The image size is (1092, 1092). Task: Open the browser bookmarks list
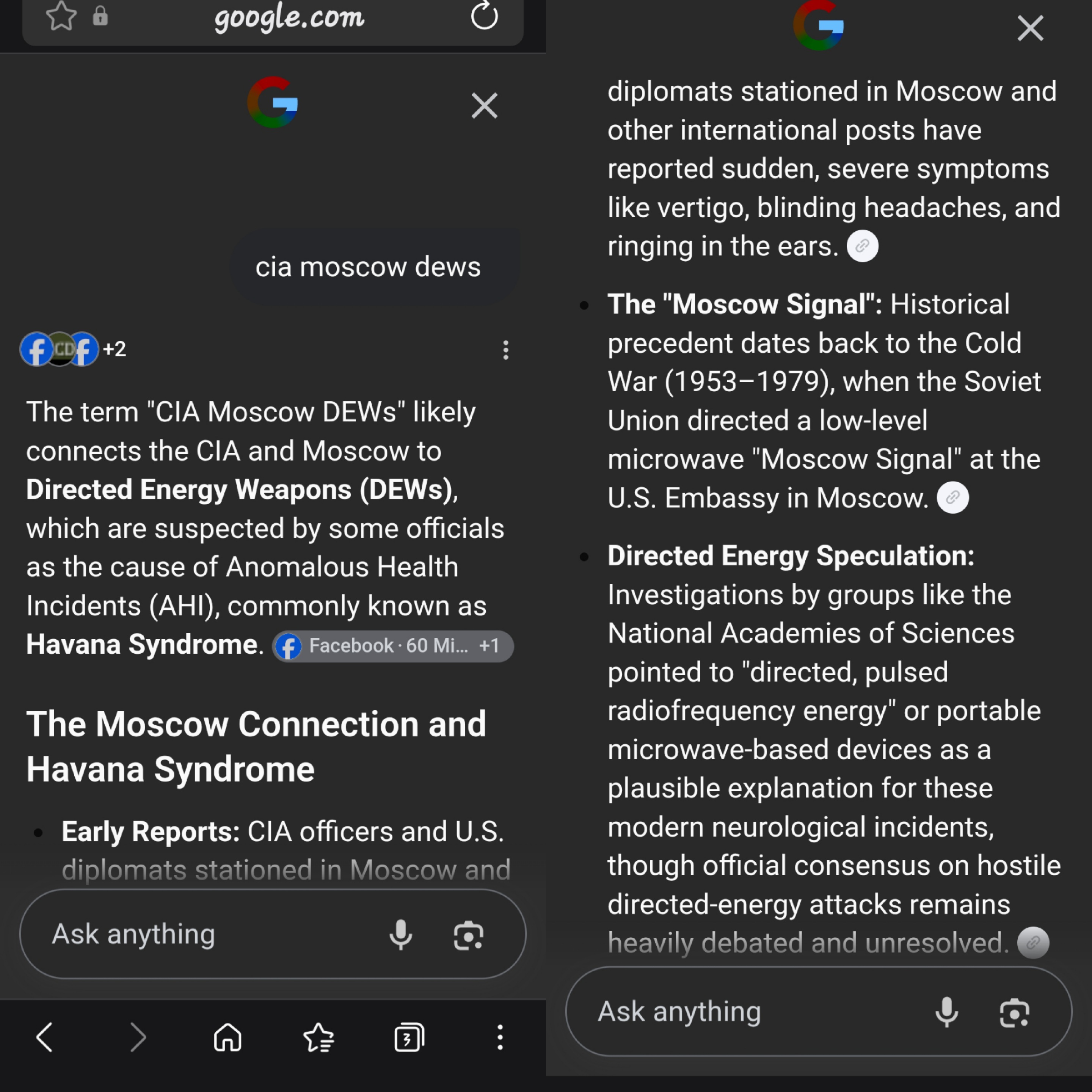[x=319, y=1038]
